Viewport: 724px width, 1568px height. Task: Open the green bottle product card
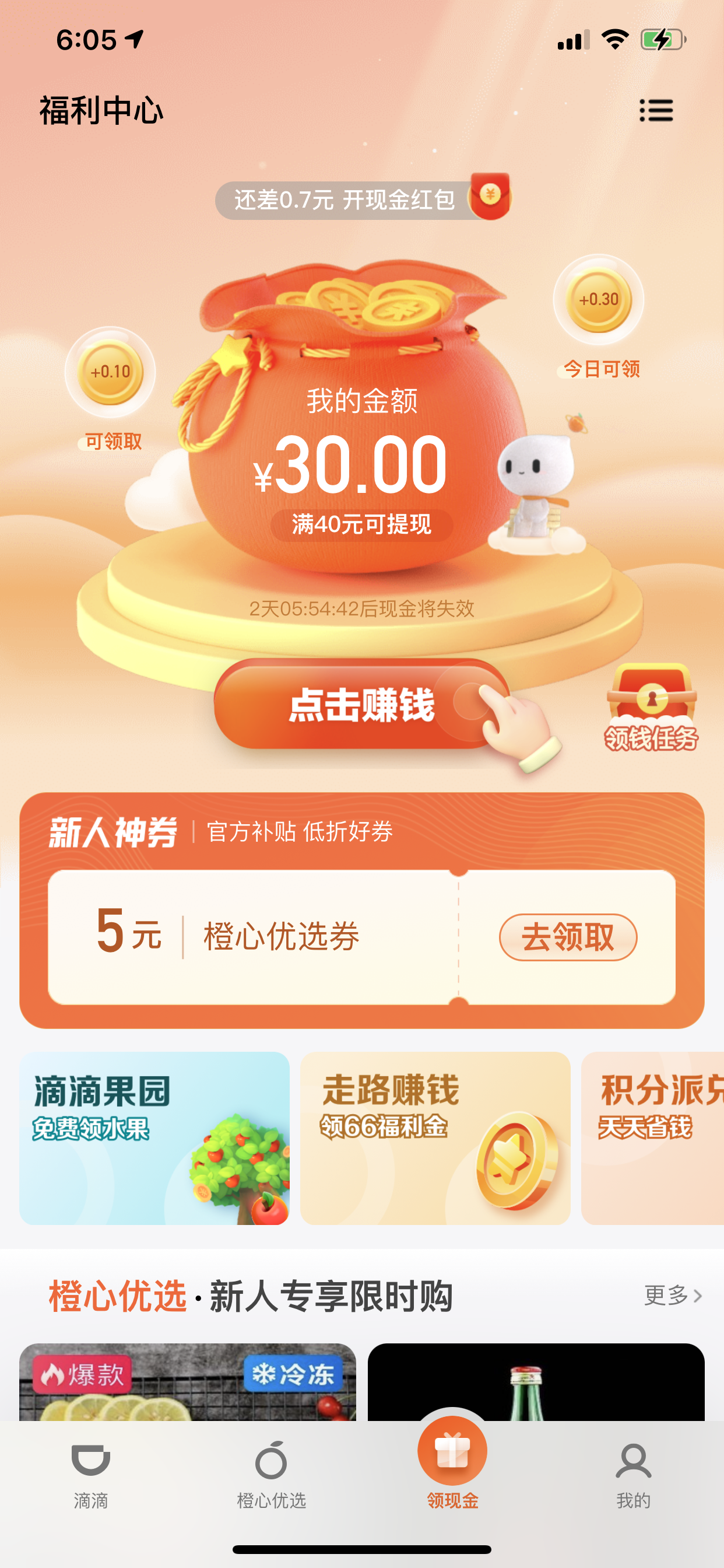(535, 1382)
